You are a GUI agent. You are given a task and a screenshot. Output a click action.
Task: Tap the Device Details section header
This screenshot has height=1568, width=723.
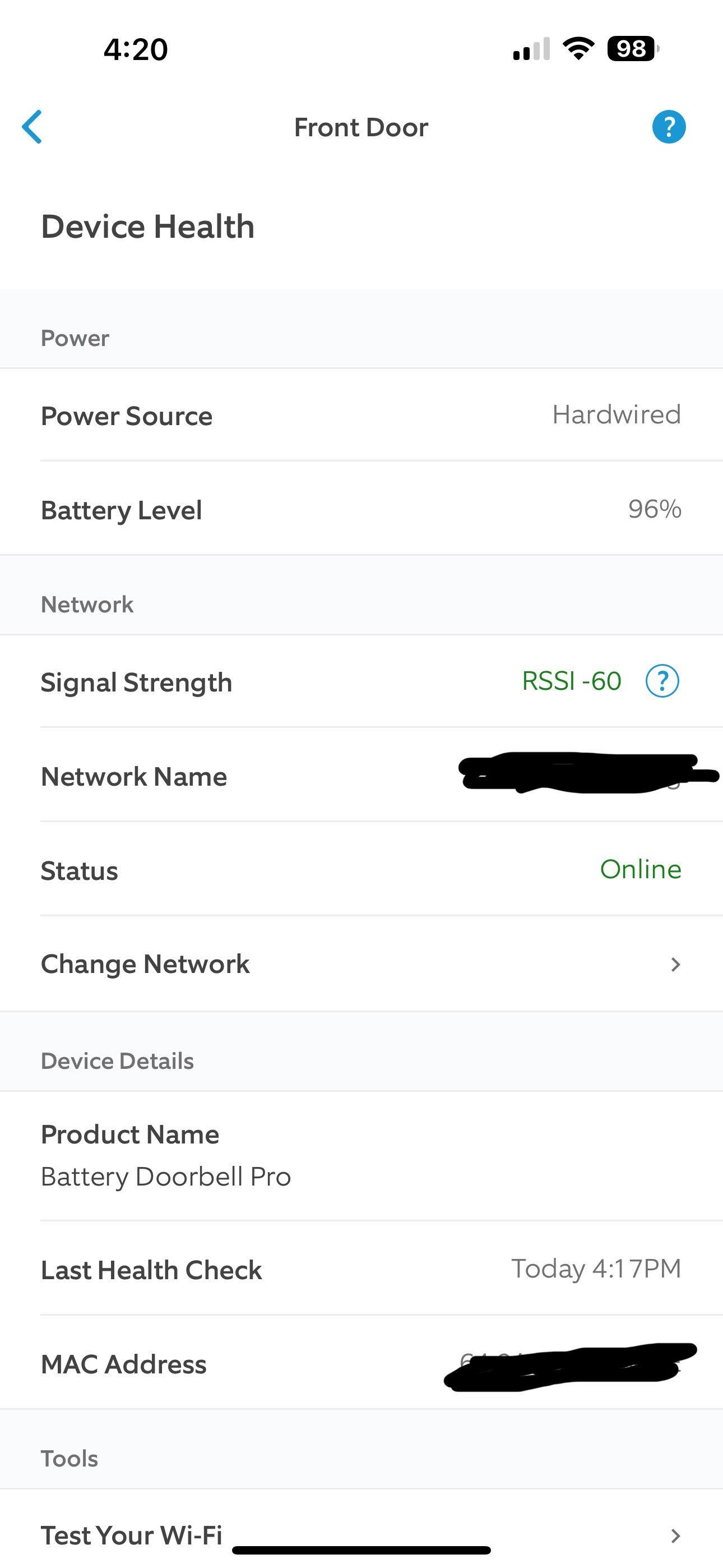point(118,1060)
